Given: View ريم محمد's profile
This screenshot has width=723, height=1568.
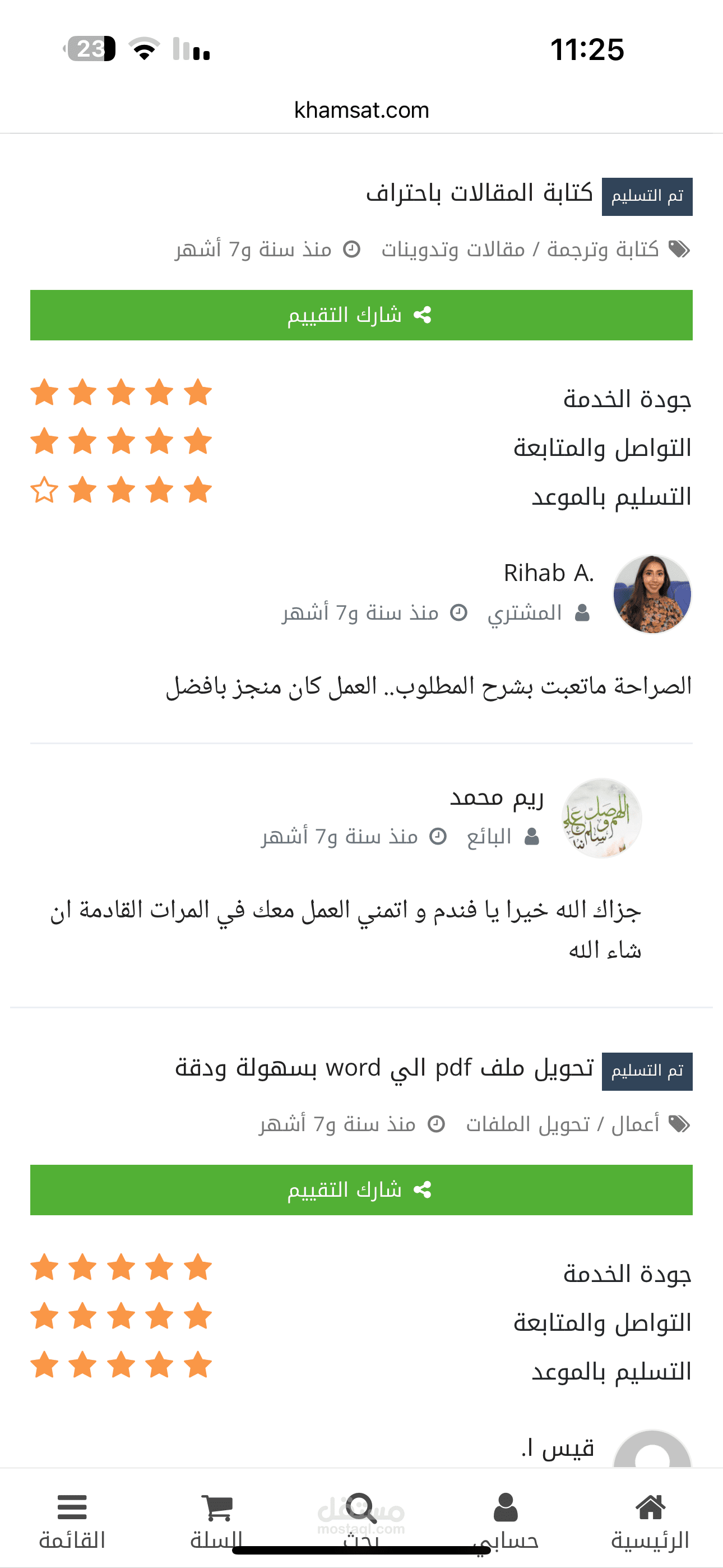Looking at the screenshot, I should point(497,796).
